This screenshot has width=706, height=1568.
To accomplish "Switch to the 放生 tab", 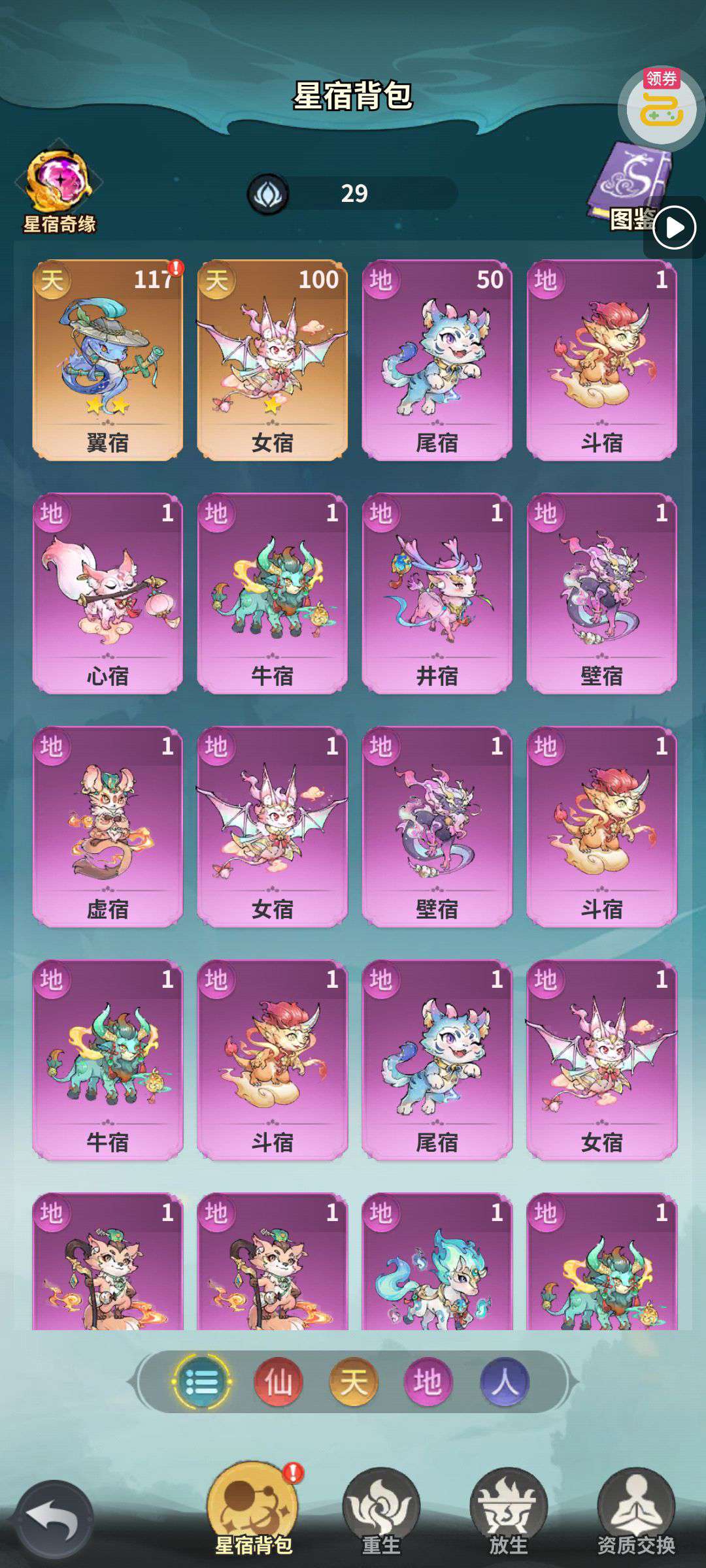I will [x=509, y=1511].
